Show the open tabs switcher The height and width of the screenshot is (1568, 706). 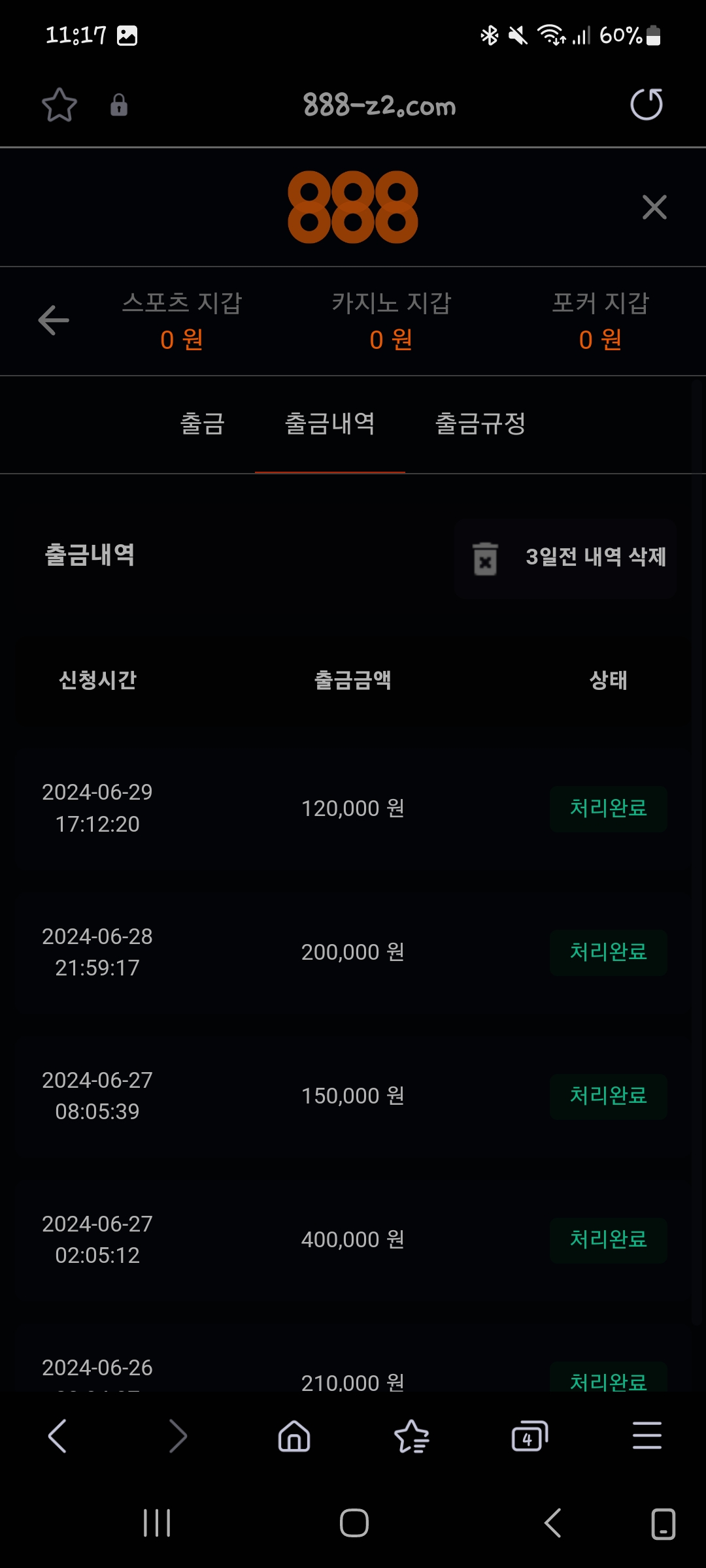click(x=529, y=1436)
